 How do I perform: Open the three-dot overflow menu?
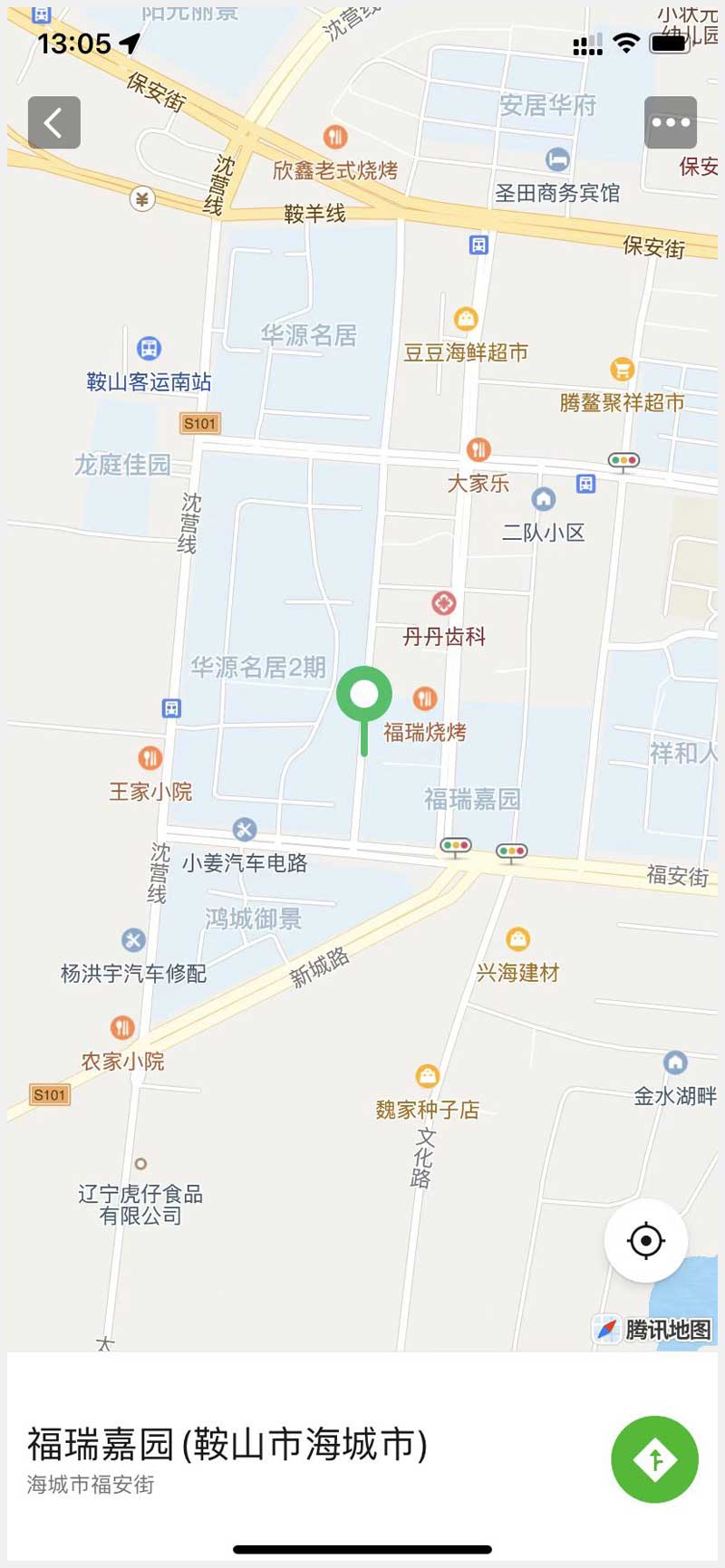tap(671, 122)
